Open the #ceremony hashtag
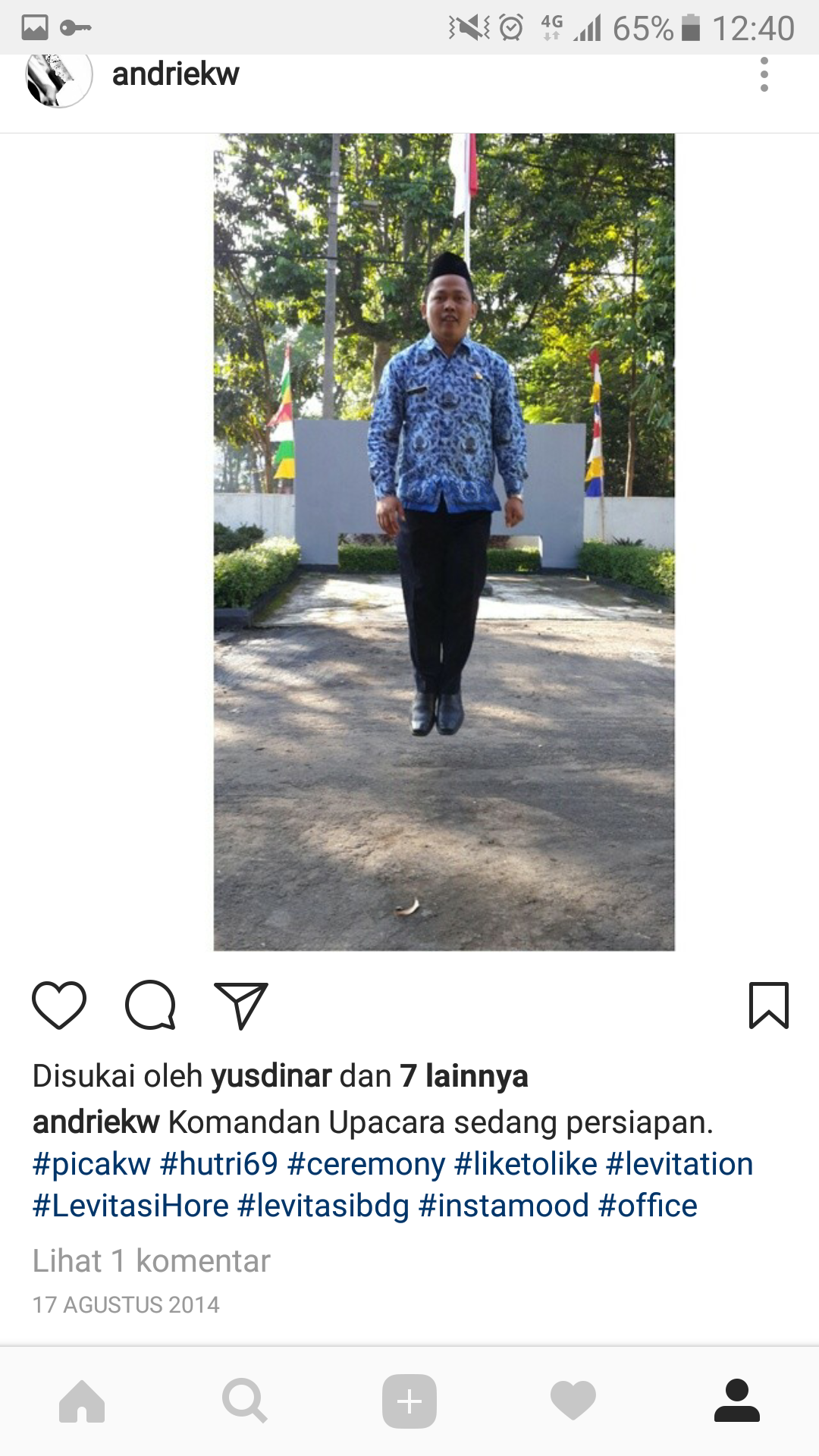This screenshot has height=1456, width=819. (366, 1164)
